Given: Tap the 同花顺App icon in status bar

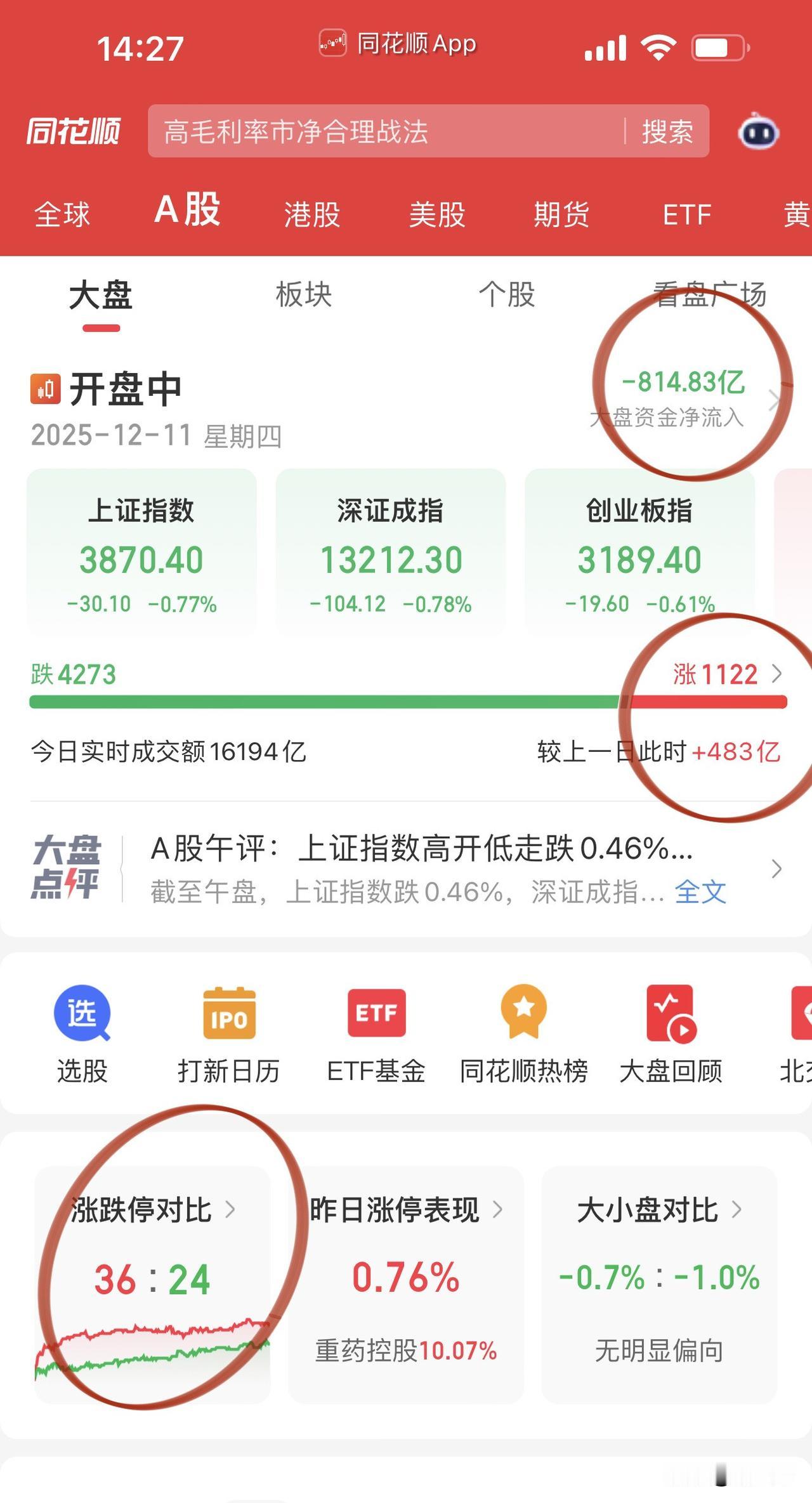Looking at the screenshot, I should pyautogui.click(x=332, y=42).
